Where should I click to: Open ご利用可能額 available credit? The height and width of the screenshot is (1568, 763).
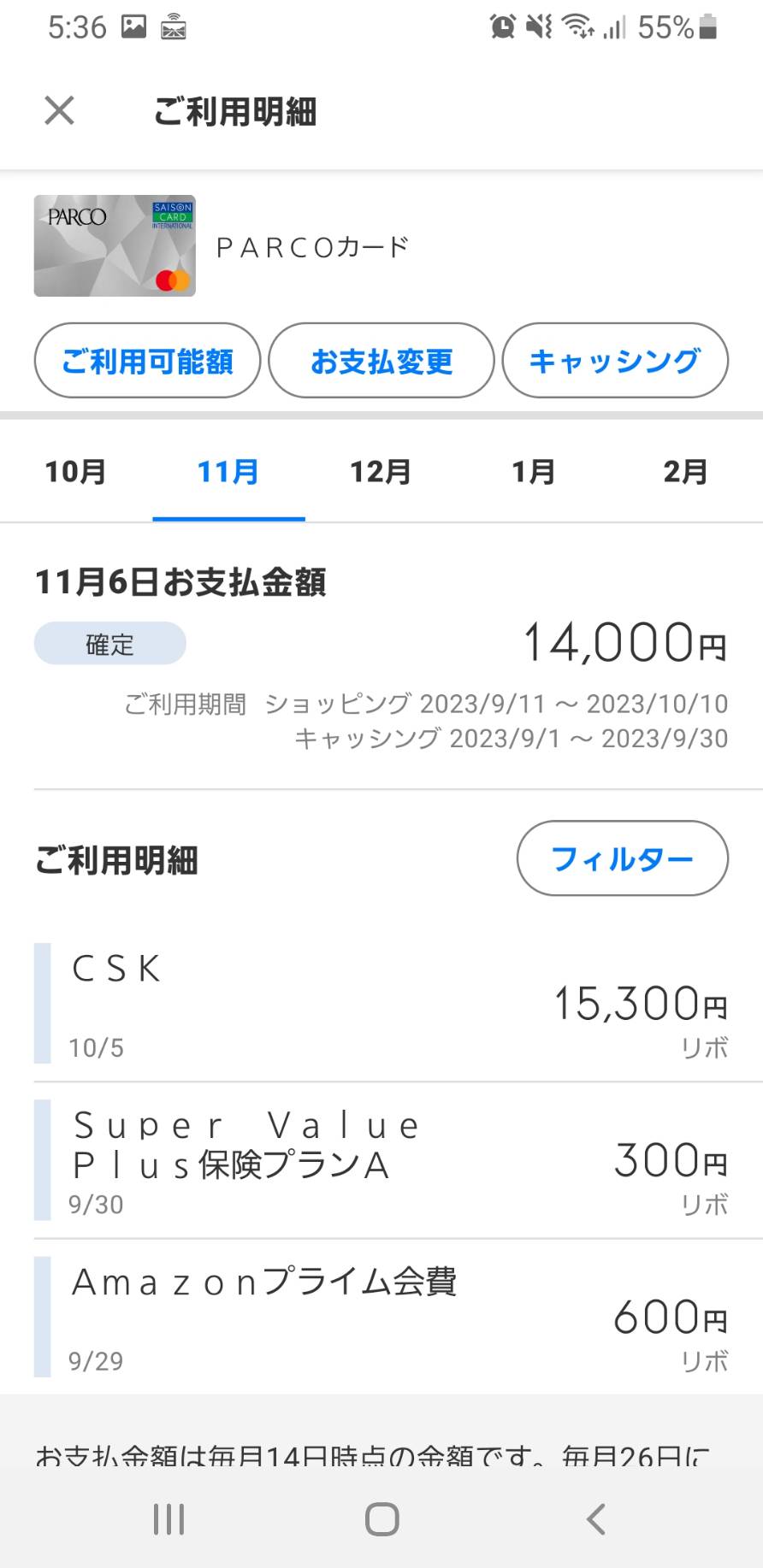147,361
